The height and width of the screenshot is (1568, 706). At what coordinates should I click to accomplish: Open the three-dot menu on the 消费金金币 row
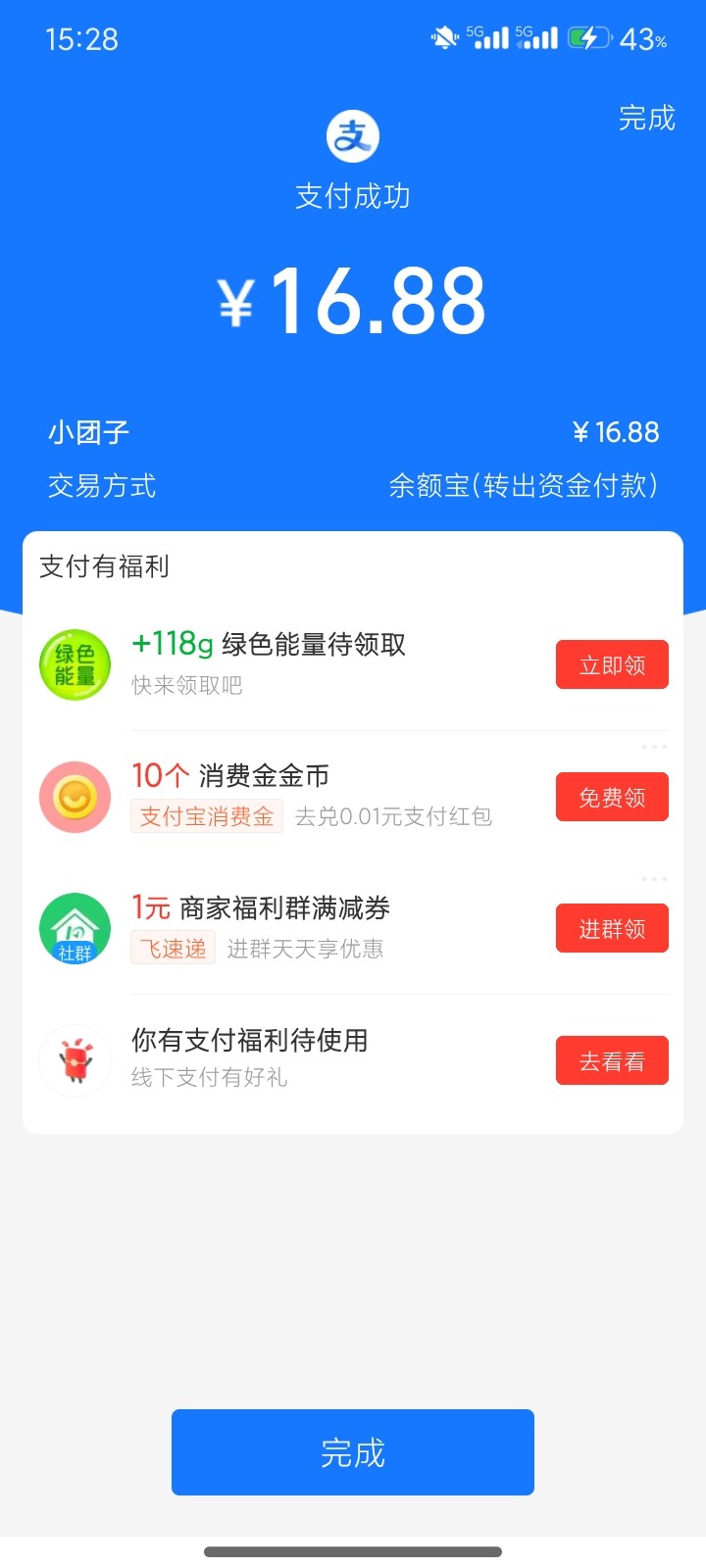[x=654, y=747]
